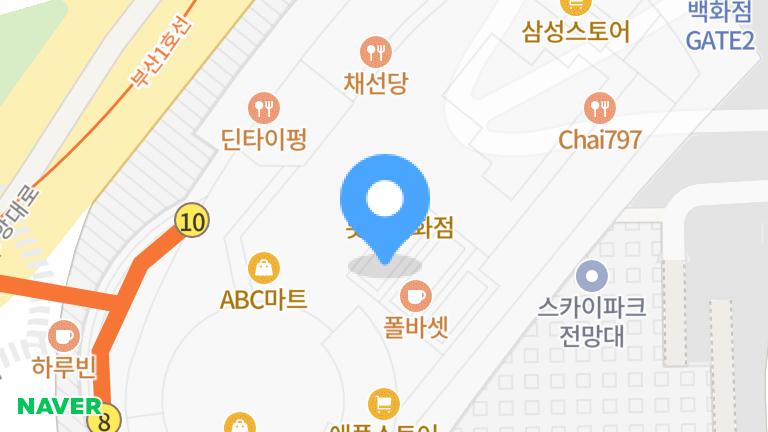Tap the 하루빈 cafe marker
This screenshot has height=432, width=768.
click(x=64, y=336)
